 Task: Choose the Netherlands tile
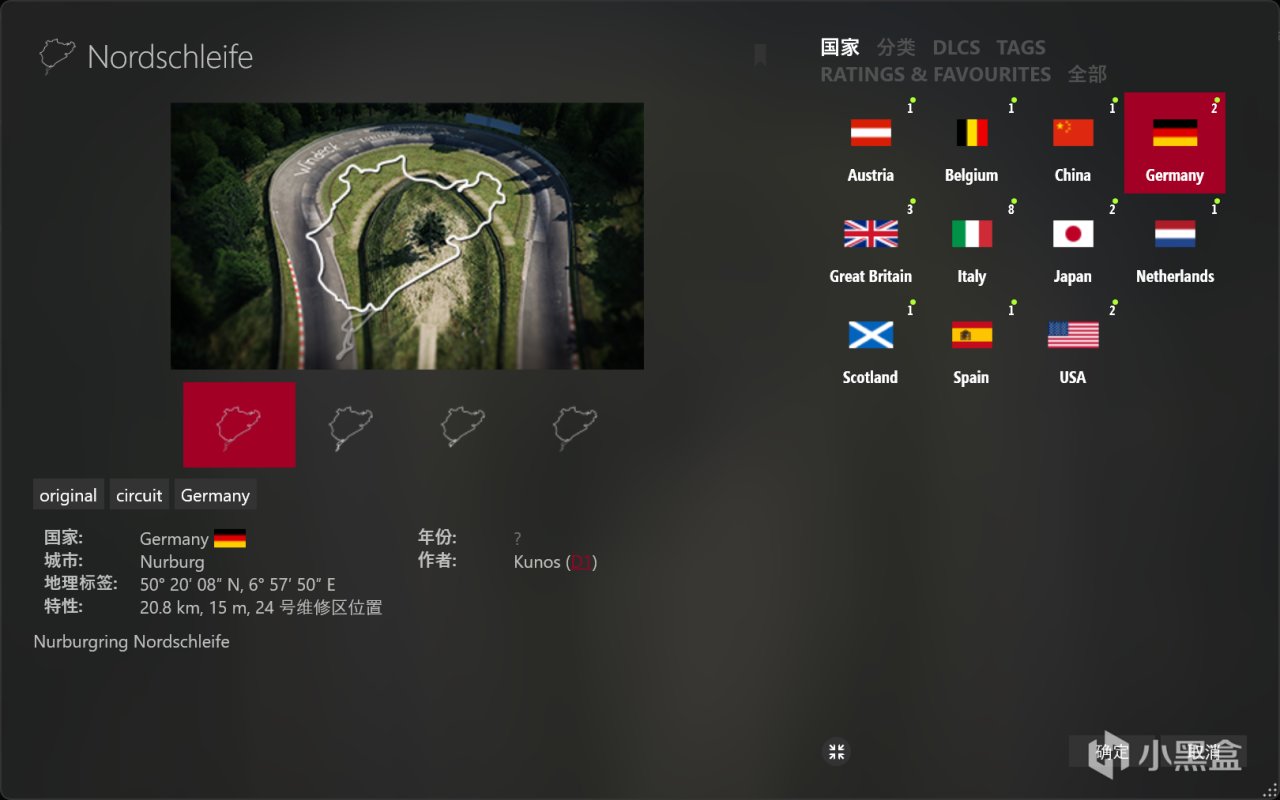coord(1174,245)
